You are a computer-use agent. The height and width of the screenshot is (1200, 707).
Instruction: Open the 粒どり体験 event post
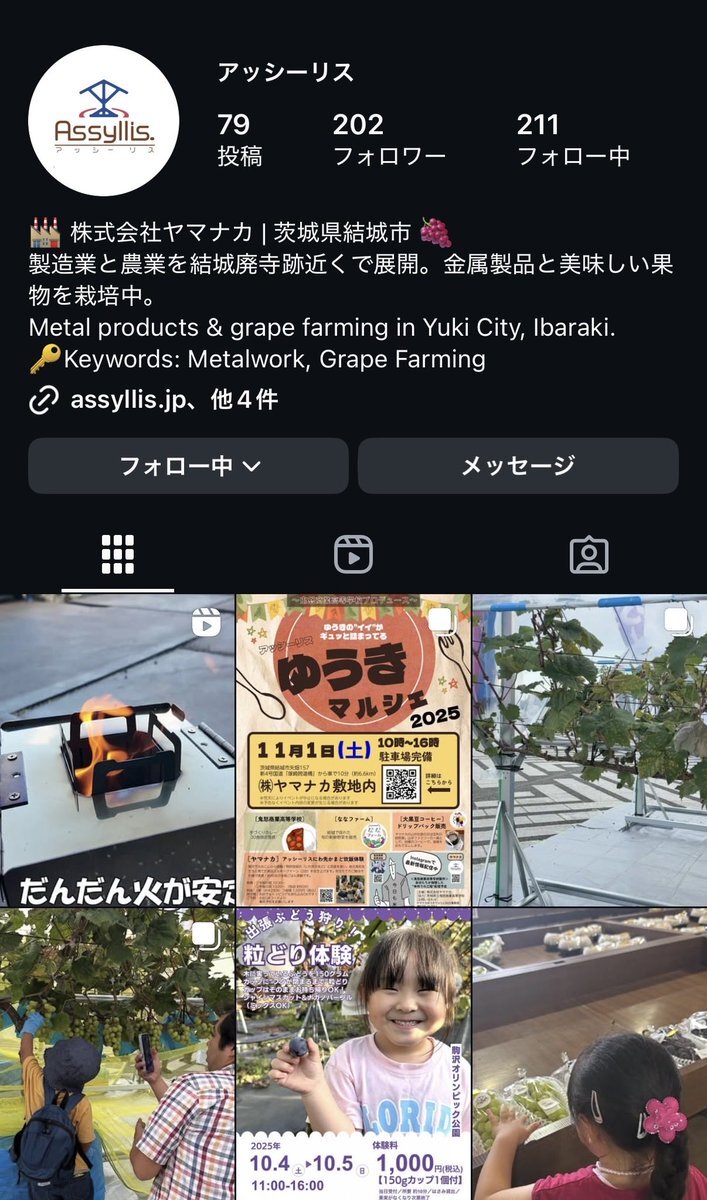coord(353,1055)
